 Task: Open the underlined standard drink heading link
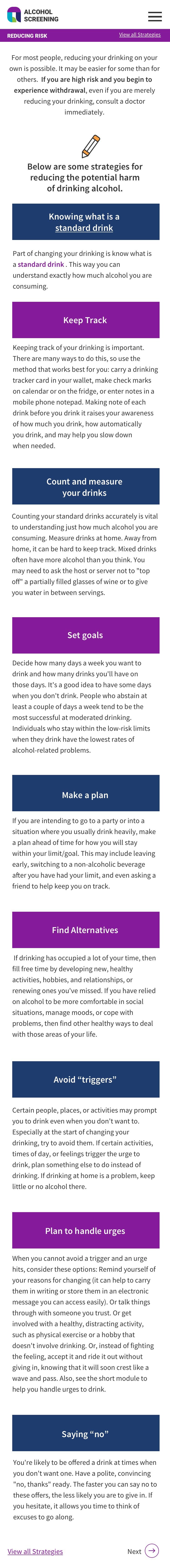click(84, 228)
